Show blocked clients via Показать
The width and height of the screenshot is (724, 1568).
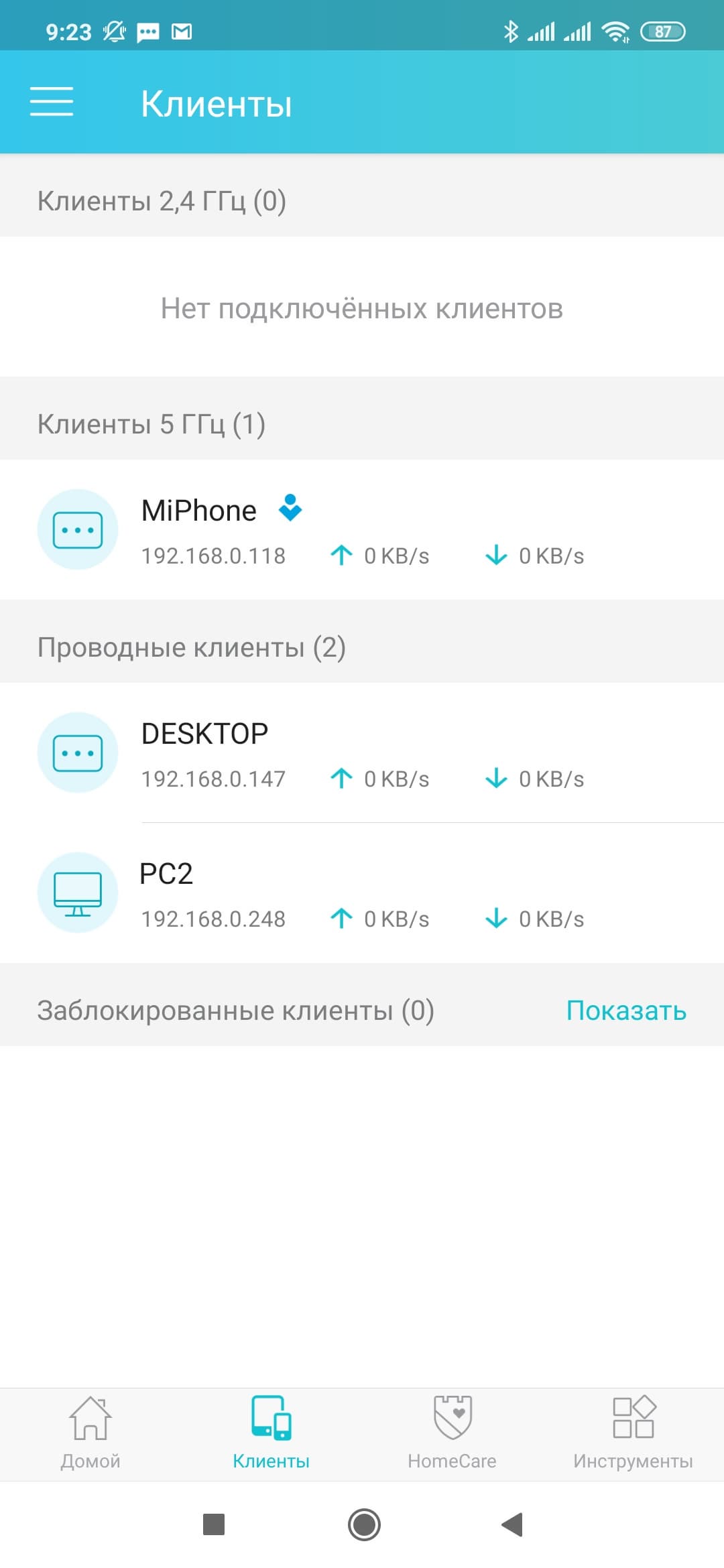(x=626, y=1010)
